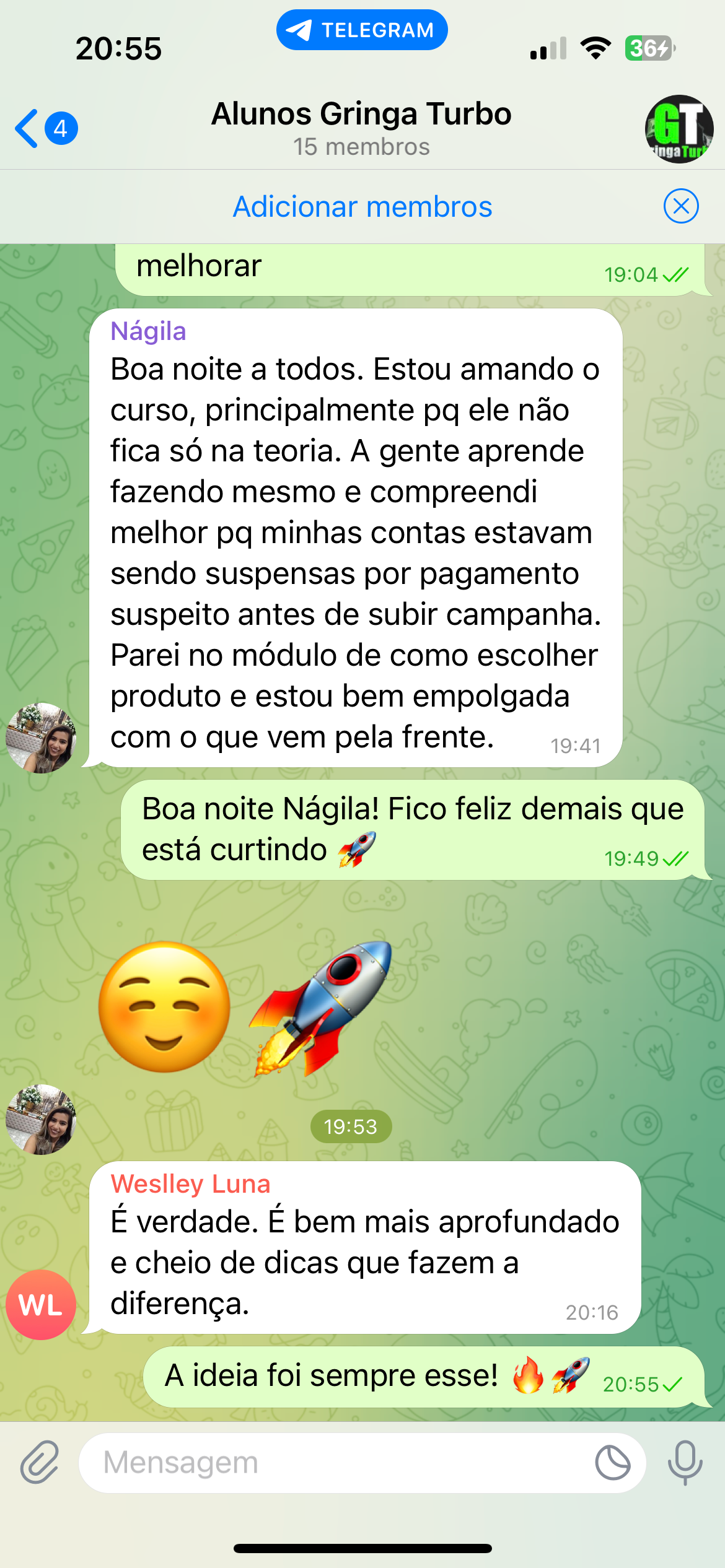
Task: Tap the microphone to record voice
Action: [685, 1463]
